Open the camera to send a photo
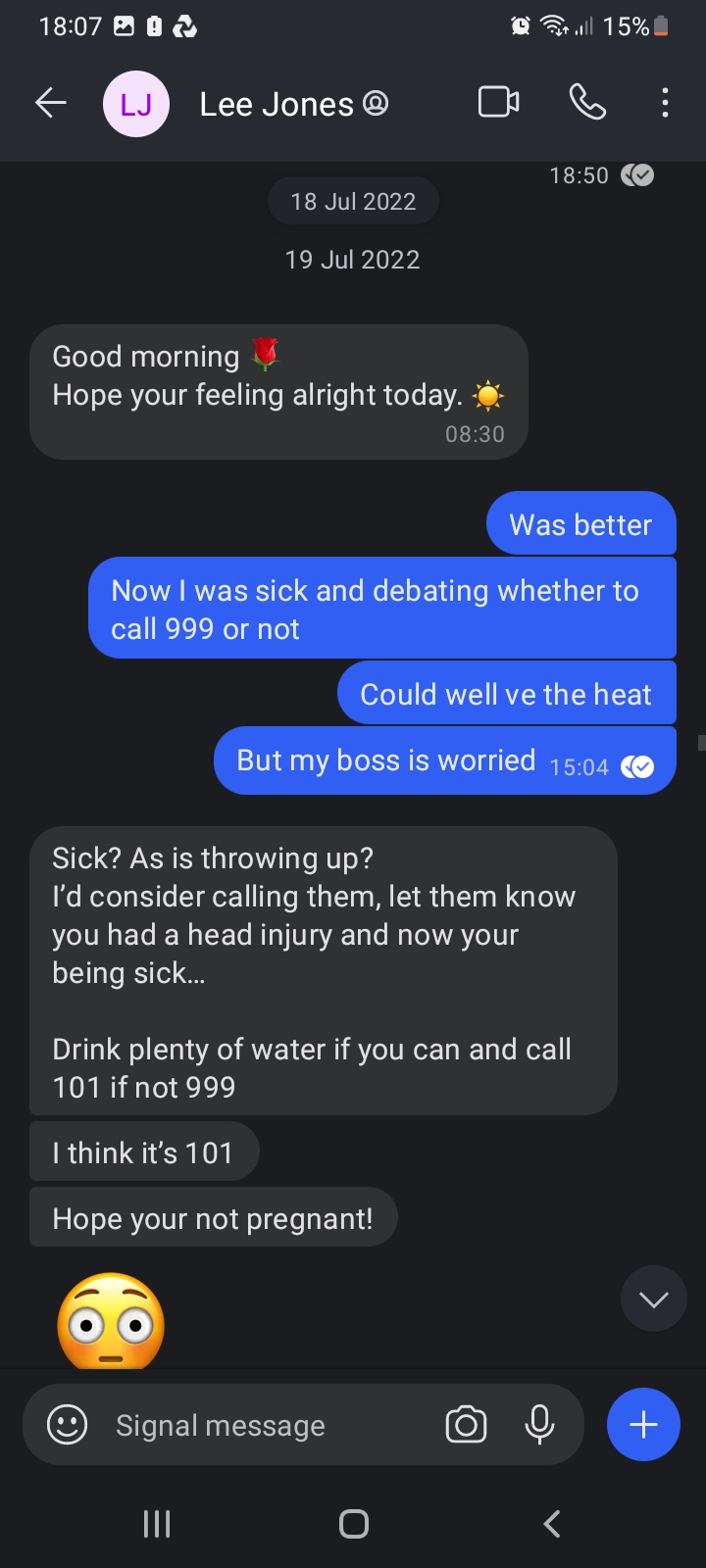Image resolution: width=706 pixels, height=1568 pixels. pos(466,1425)
